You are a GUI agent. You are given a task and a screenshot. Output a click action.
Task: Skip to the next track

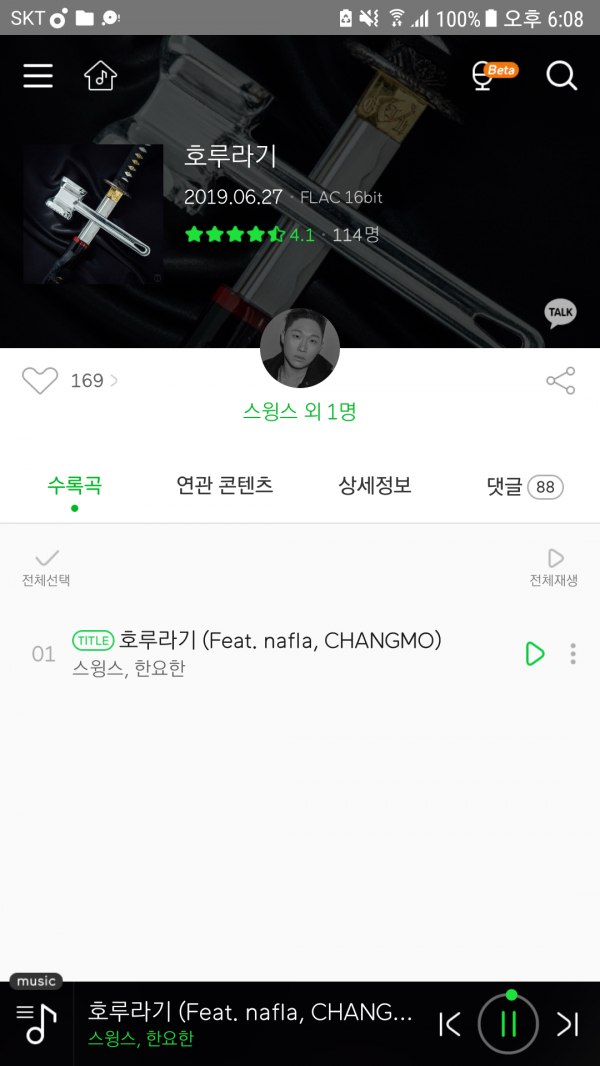point(567,1024)
